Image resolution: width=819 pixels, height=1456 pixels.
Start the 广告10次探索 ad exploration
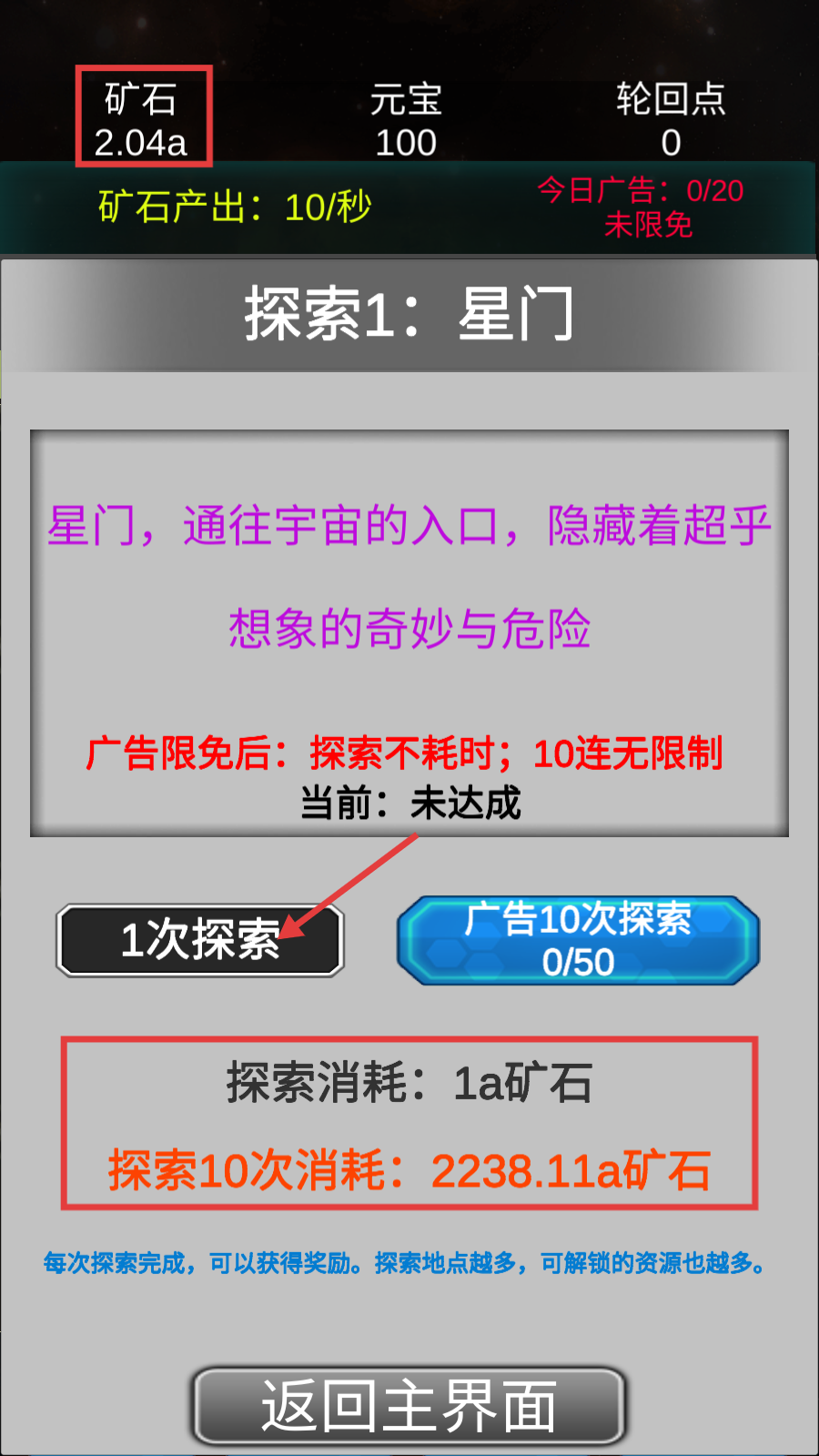pyautogui.click(x=578, y=940)
